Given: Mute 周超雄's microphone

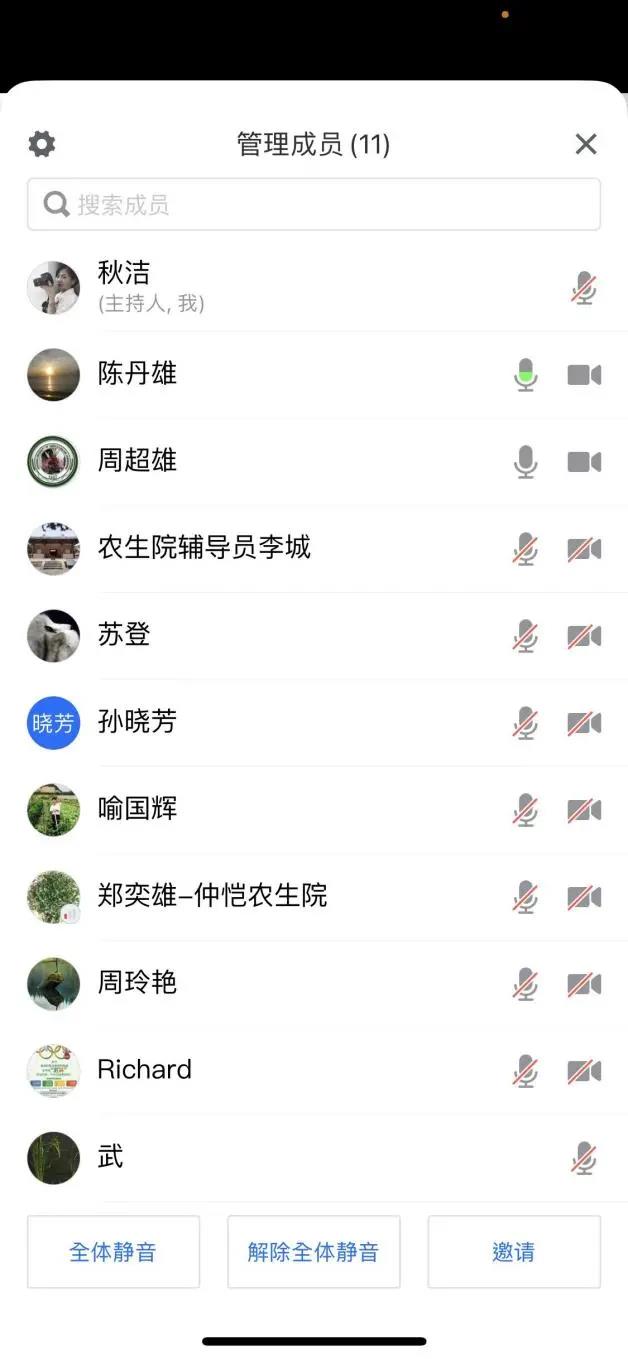Looking at the screenshot, I should 525,462.
